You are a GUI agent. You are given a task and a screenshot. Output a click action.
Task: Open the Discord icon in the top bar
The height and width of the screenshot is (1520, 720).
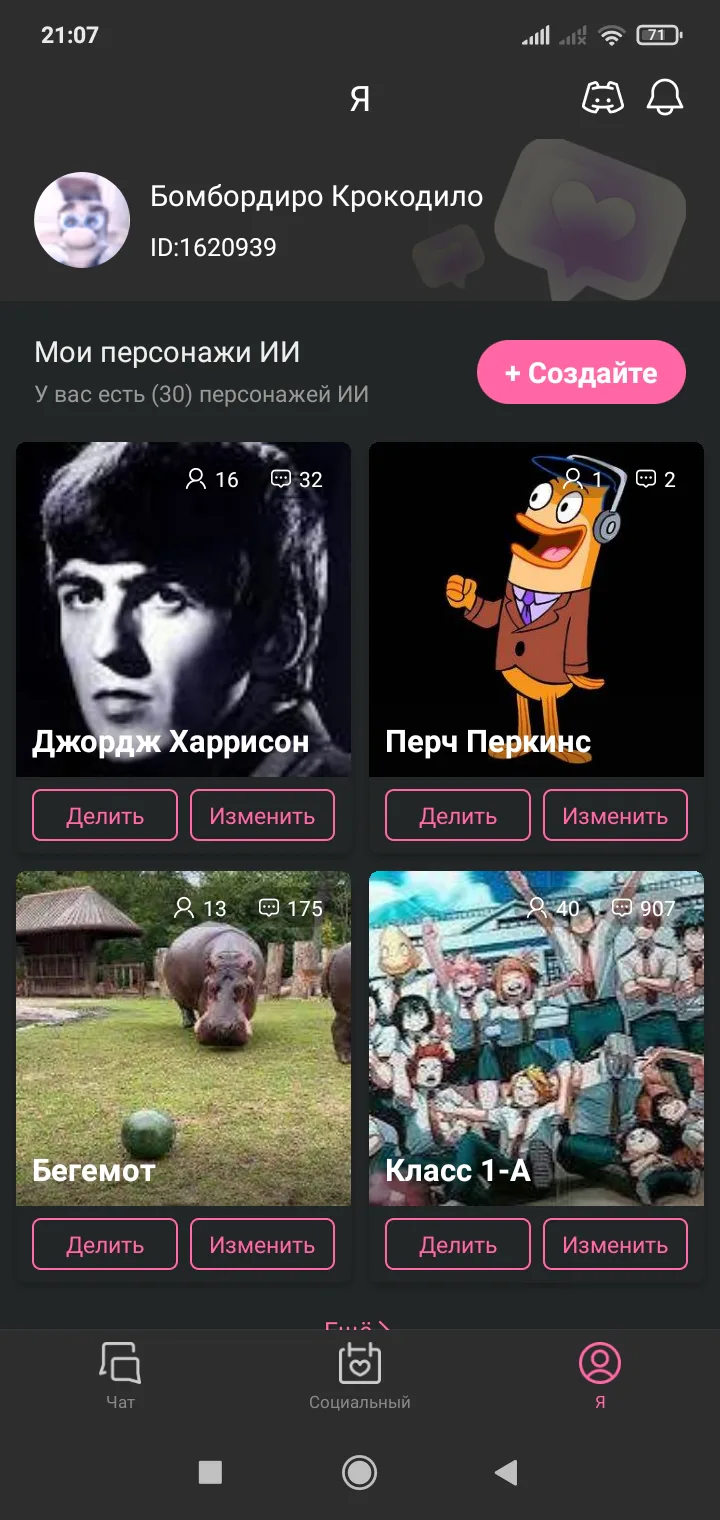pyautogui.click(x=602, y=98)
